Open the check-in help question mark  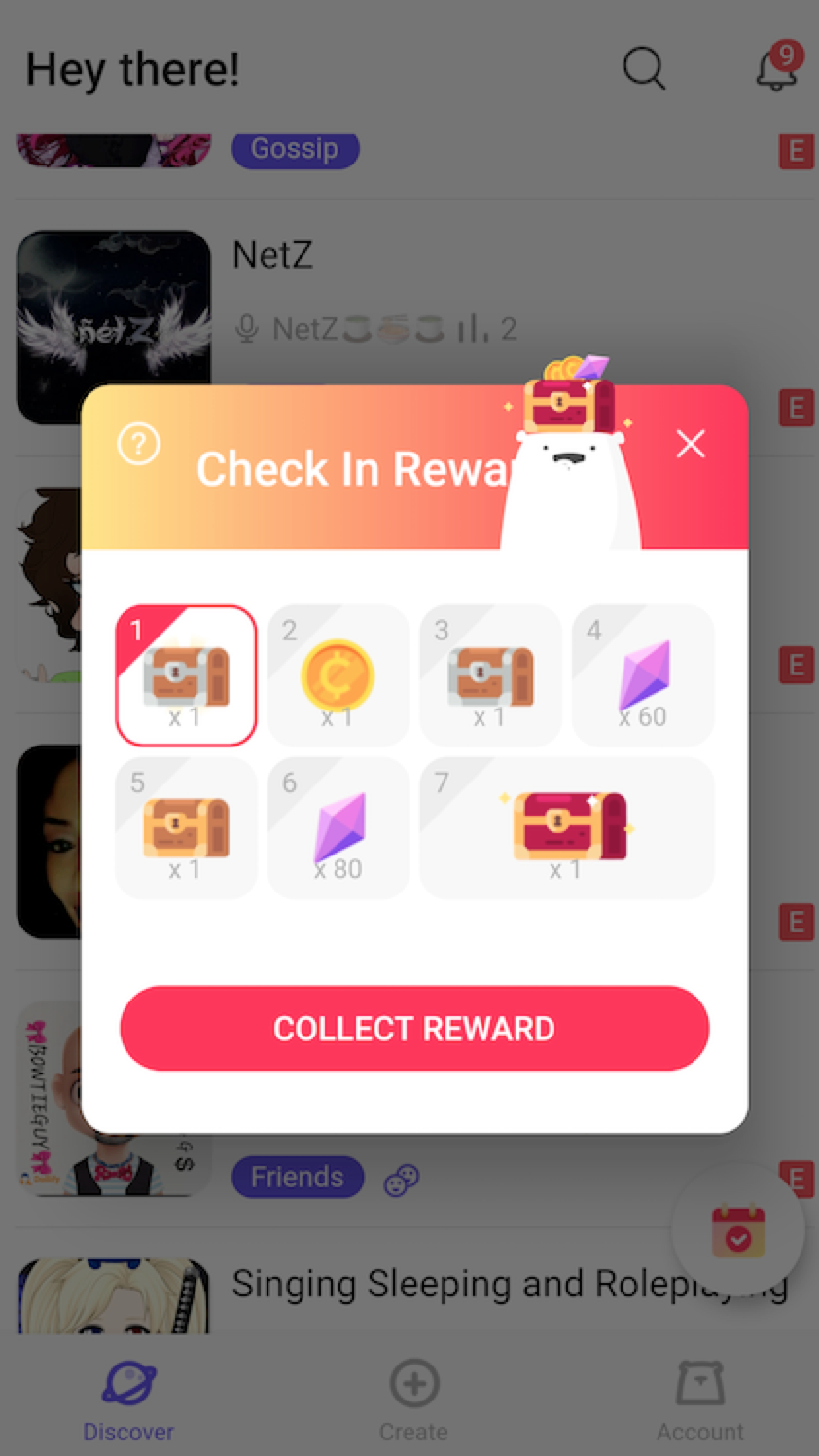point(138,445)
